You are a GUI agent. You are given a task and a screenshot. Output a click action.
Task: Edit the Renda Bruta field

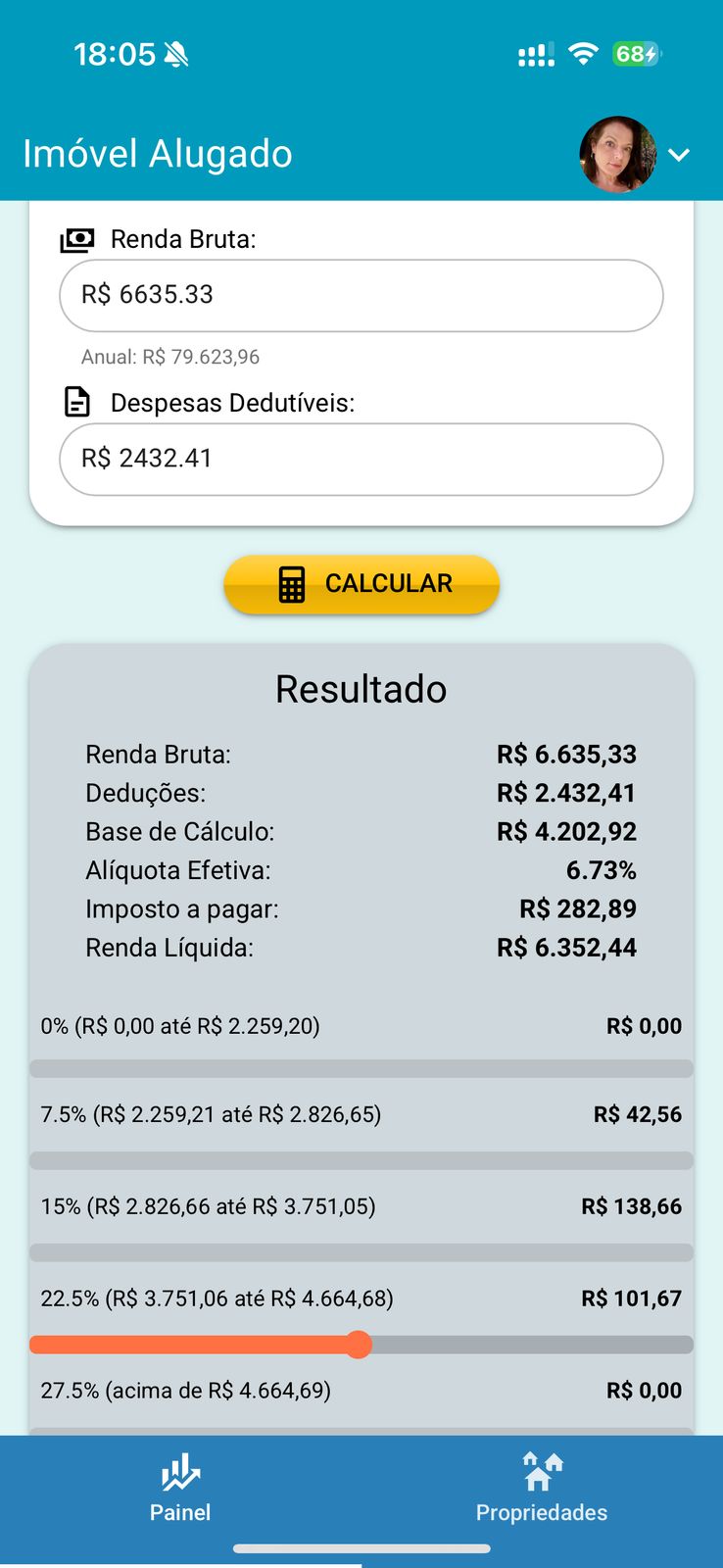coord(361,295)
